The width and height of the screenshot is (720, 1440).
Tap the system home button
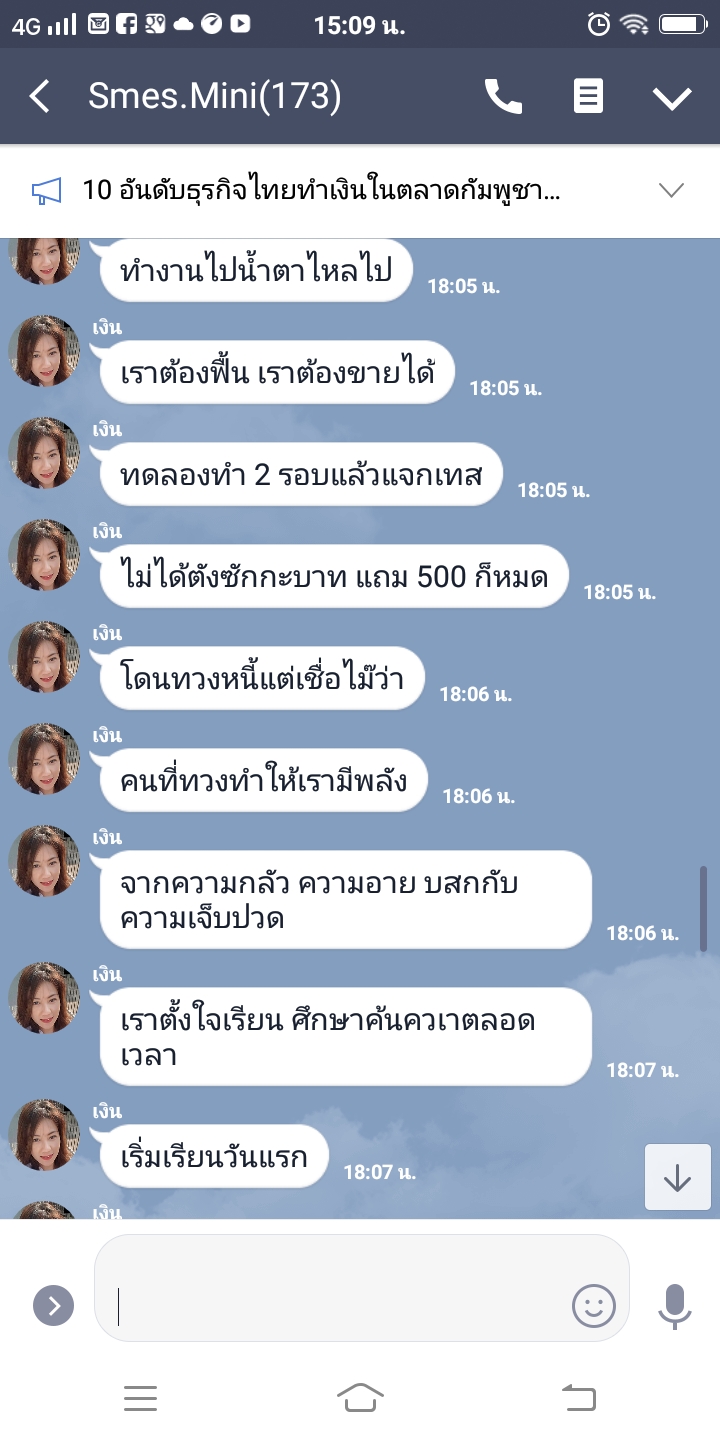click(360, 1398)
